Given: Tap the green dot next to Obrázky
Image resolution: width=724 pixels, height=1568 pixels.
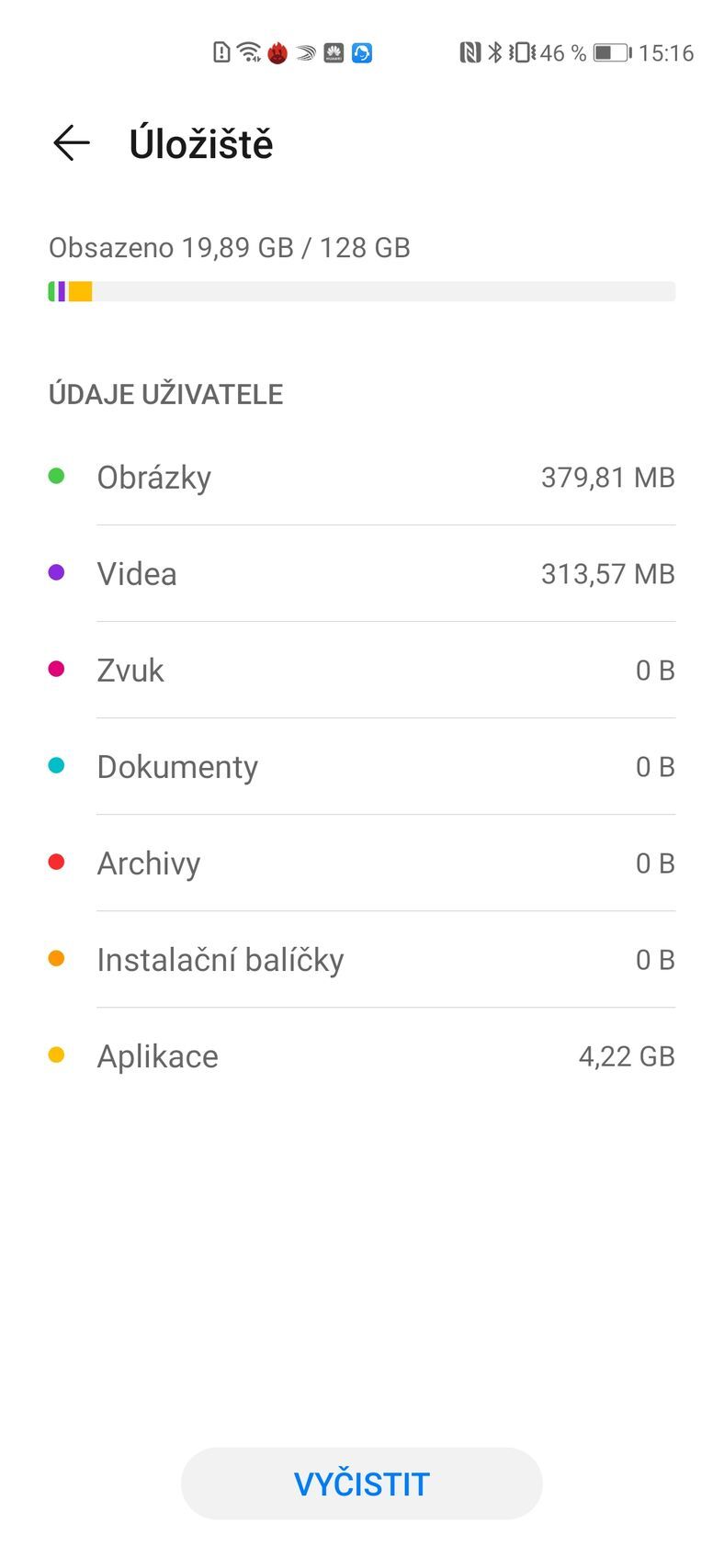Looking at the screenshot, I should pos(57,476).
